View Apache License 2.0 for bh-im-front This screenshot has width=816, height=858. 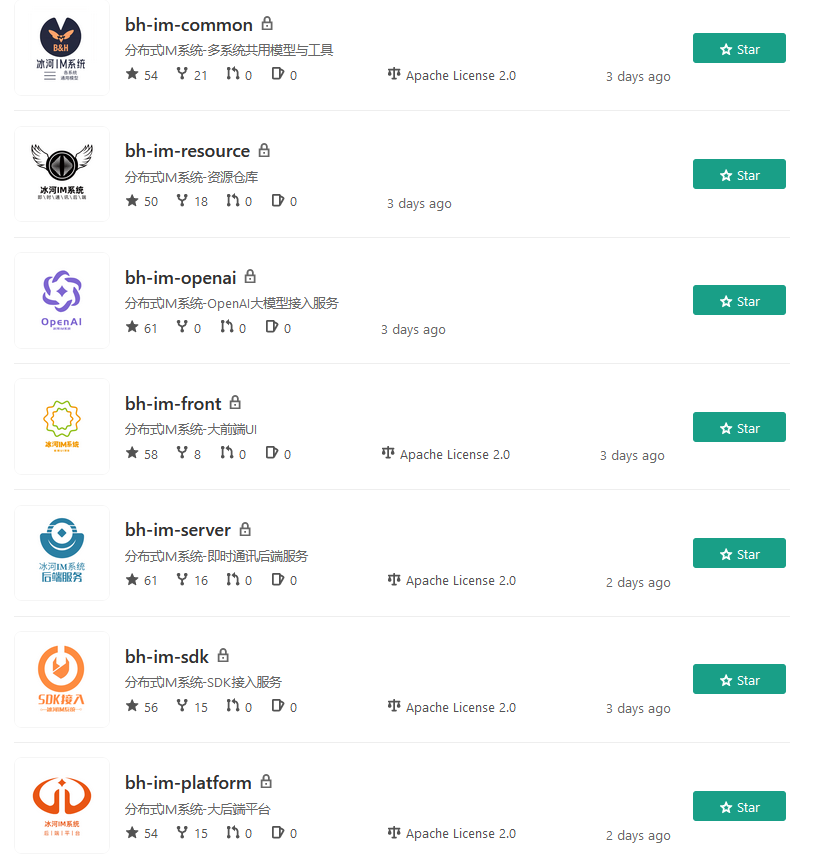click(x=454, y=455)
